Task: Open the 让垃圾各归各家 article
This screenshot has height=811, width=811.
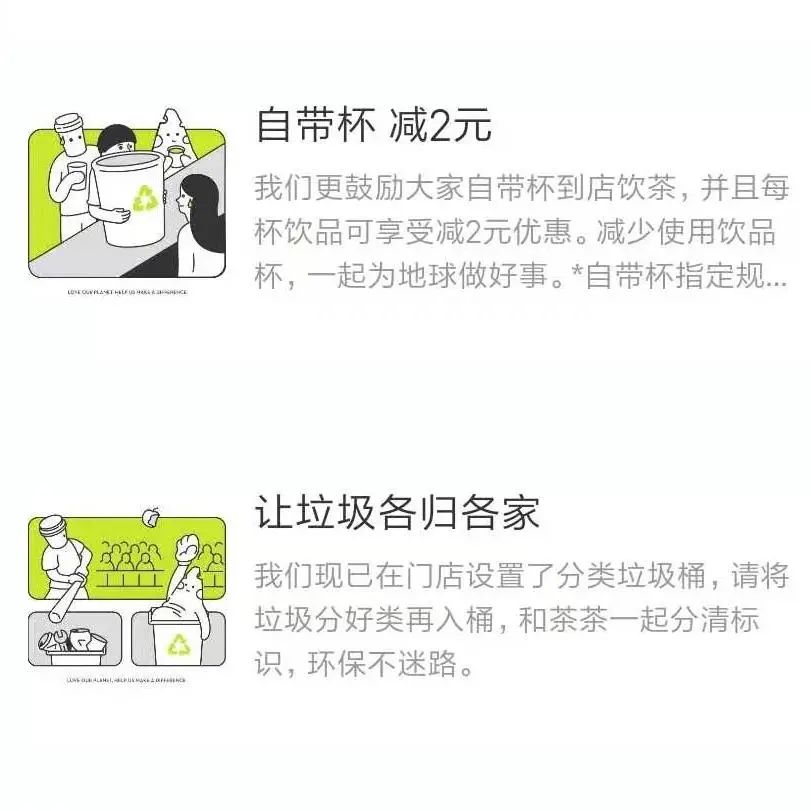Action: click(x=397, y=514)
